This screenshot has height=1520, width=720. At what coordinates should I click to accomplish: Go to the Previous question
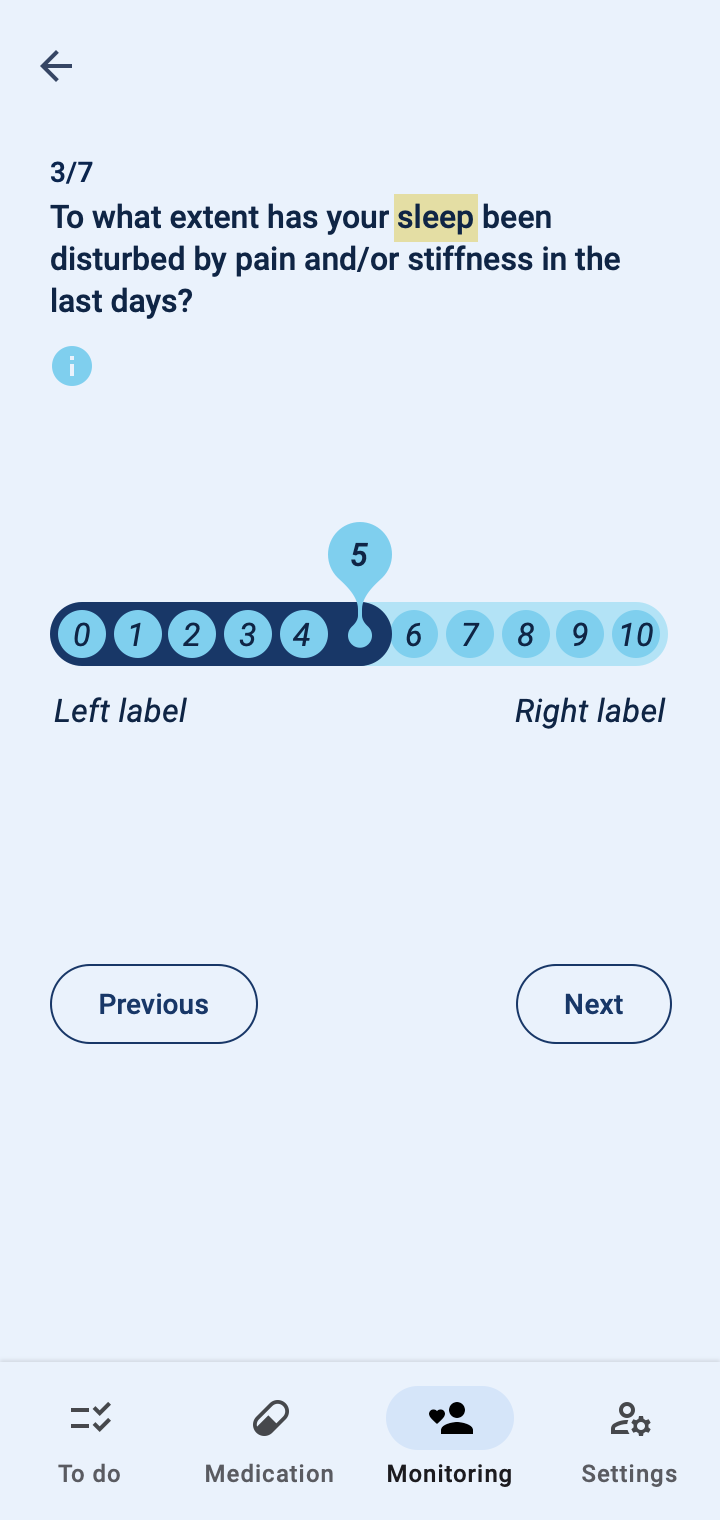tap(154, 1004)
